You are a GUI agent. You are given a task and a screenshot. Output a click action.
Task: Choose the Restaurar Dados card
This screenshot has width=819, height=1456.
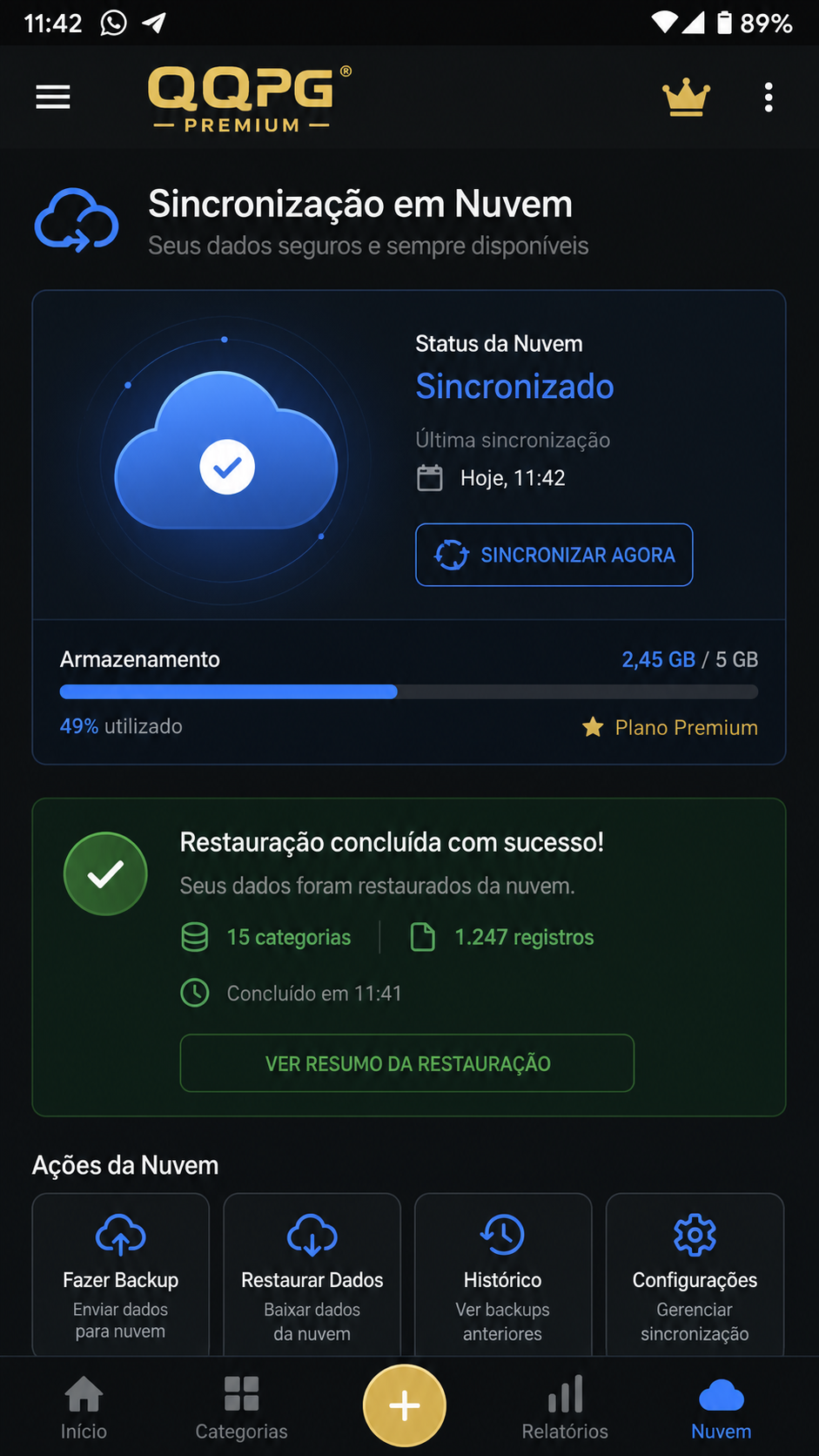coord(312,1275)
